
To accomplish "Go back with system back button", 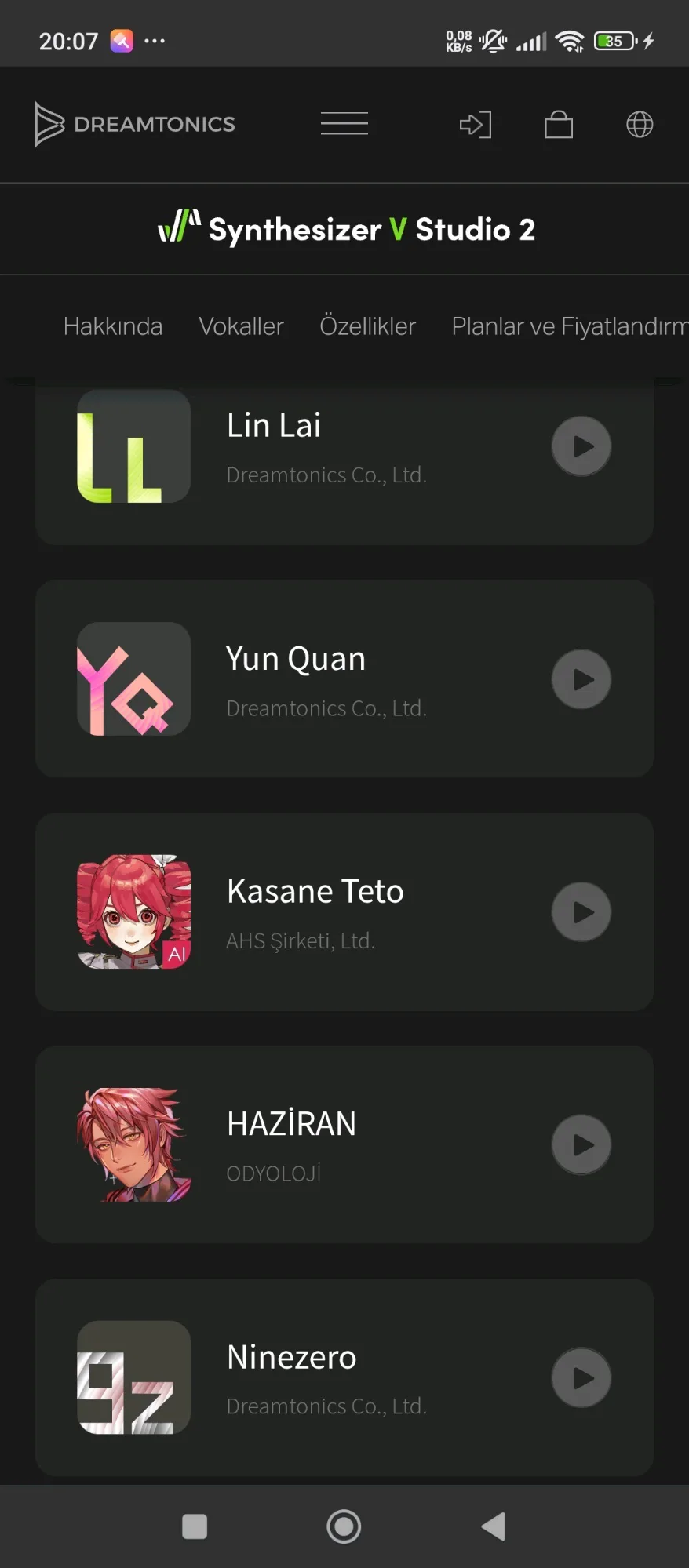I will pos(493,1526).
